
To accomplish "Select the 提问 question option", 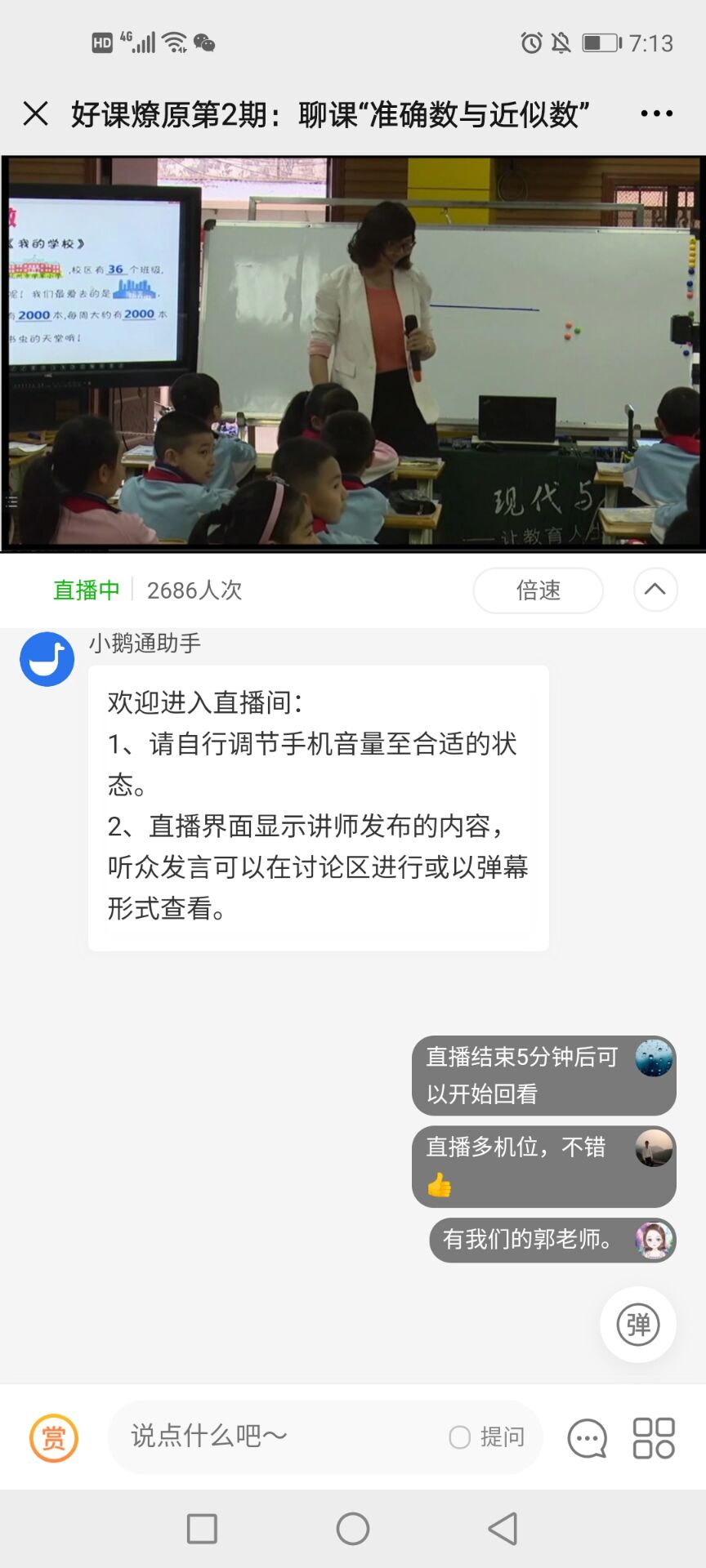I will (487, 1437).
